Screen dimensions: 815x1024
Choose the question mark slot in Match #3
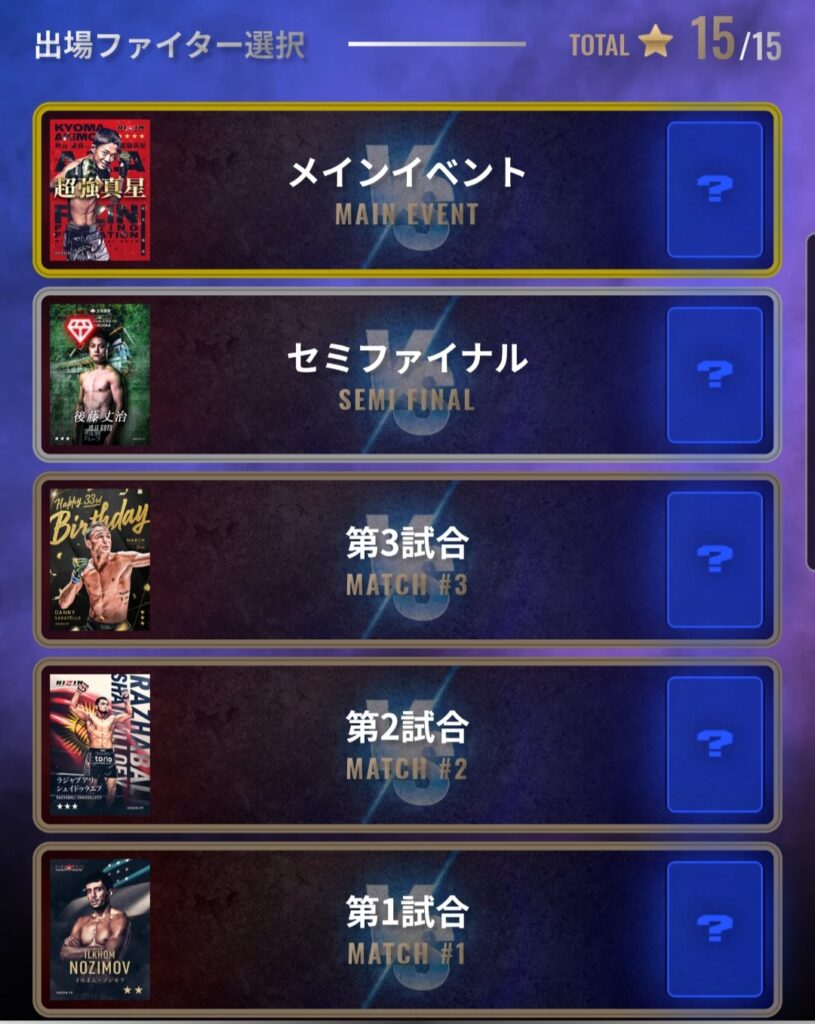[x=714, y=560]
